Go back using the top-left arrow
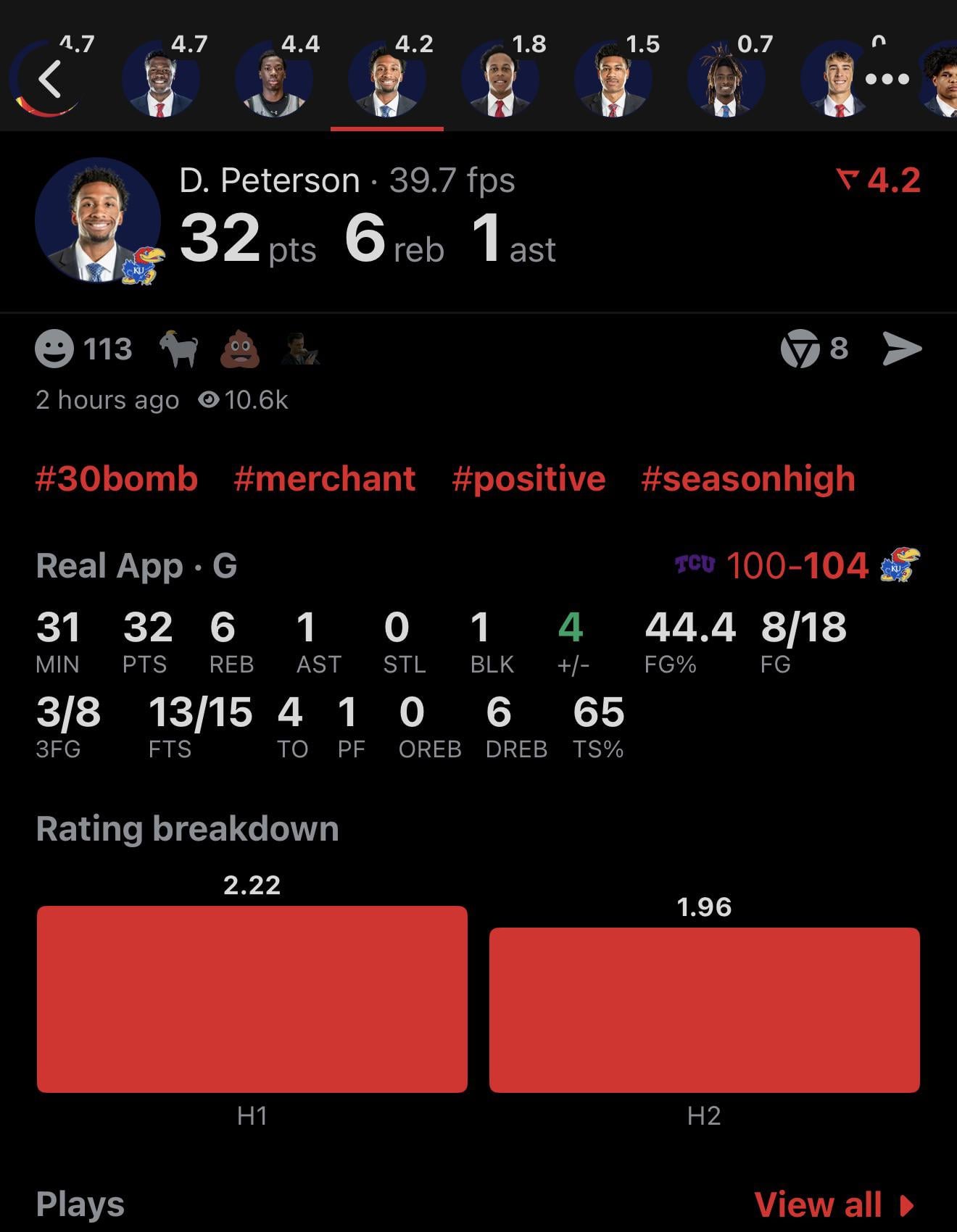This screenshot has height=1232, width=957. (48, 79)
